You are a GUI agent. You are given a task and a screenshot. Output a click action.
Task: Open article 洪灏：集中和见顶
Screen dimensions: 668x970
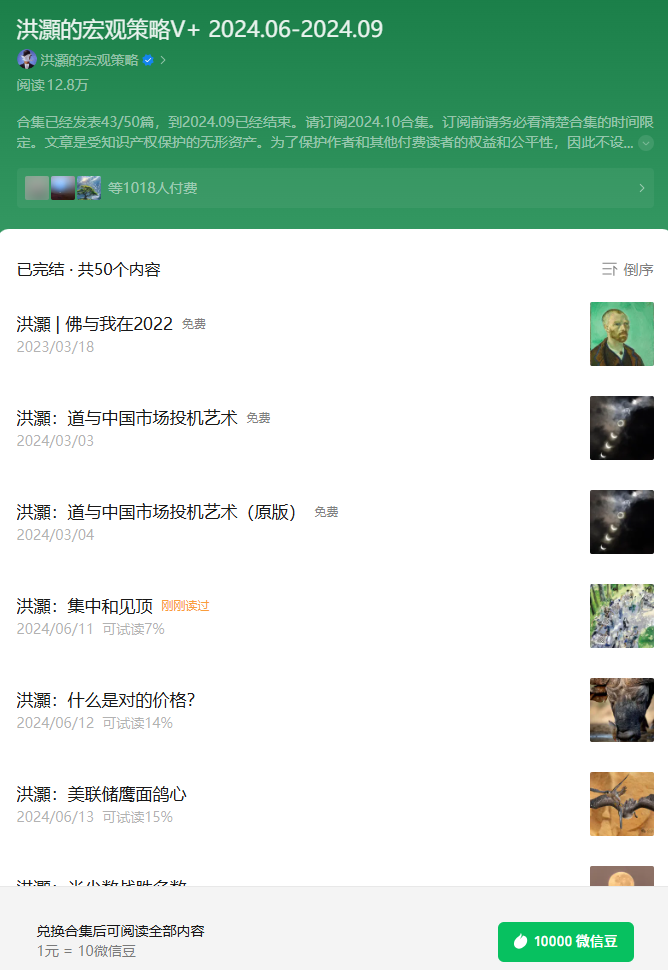tap(85, 606)
